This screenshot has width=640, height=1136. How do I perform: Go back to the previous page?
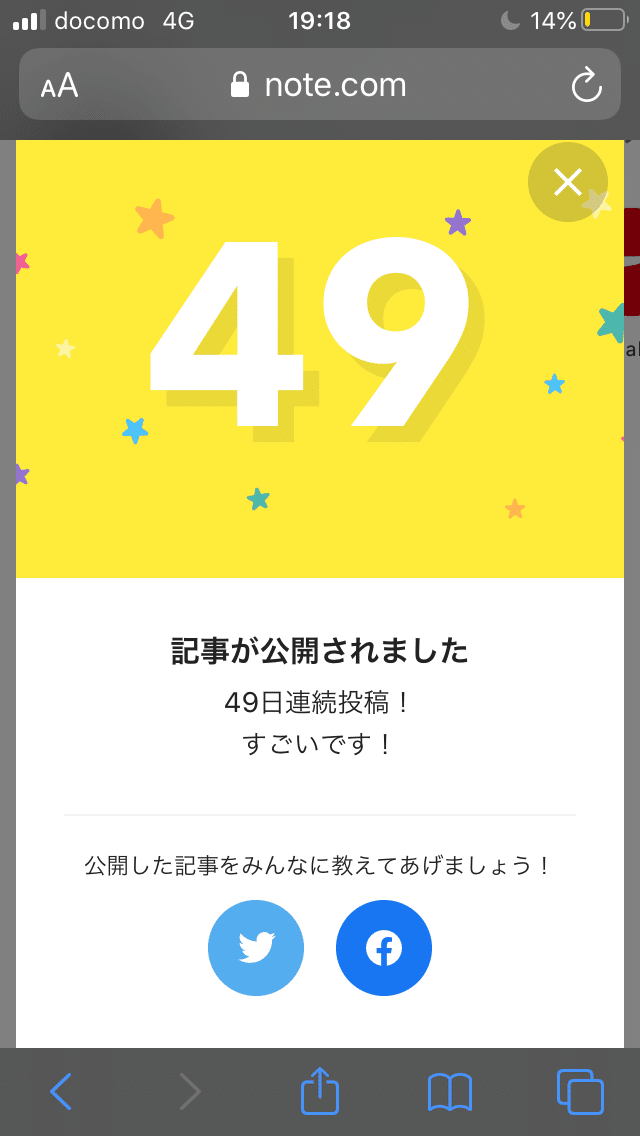click(61, 1090)
